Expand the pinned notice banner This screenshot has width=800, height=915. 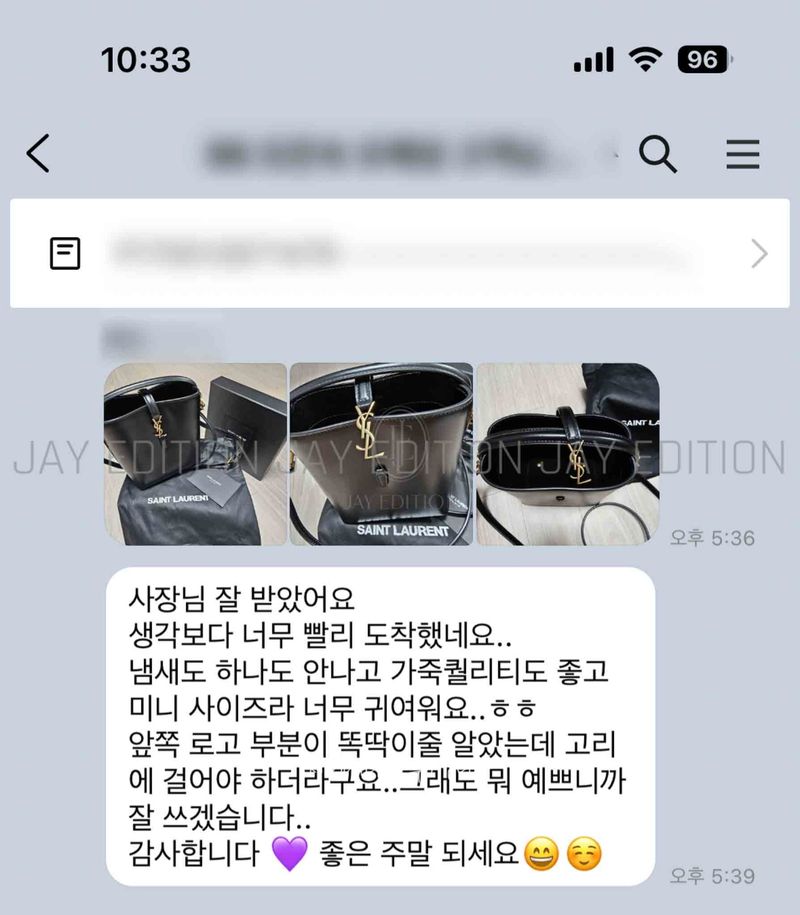tap(758, 254)
